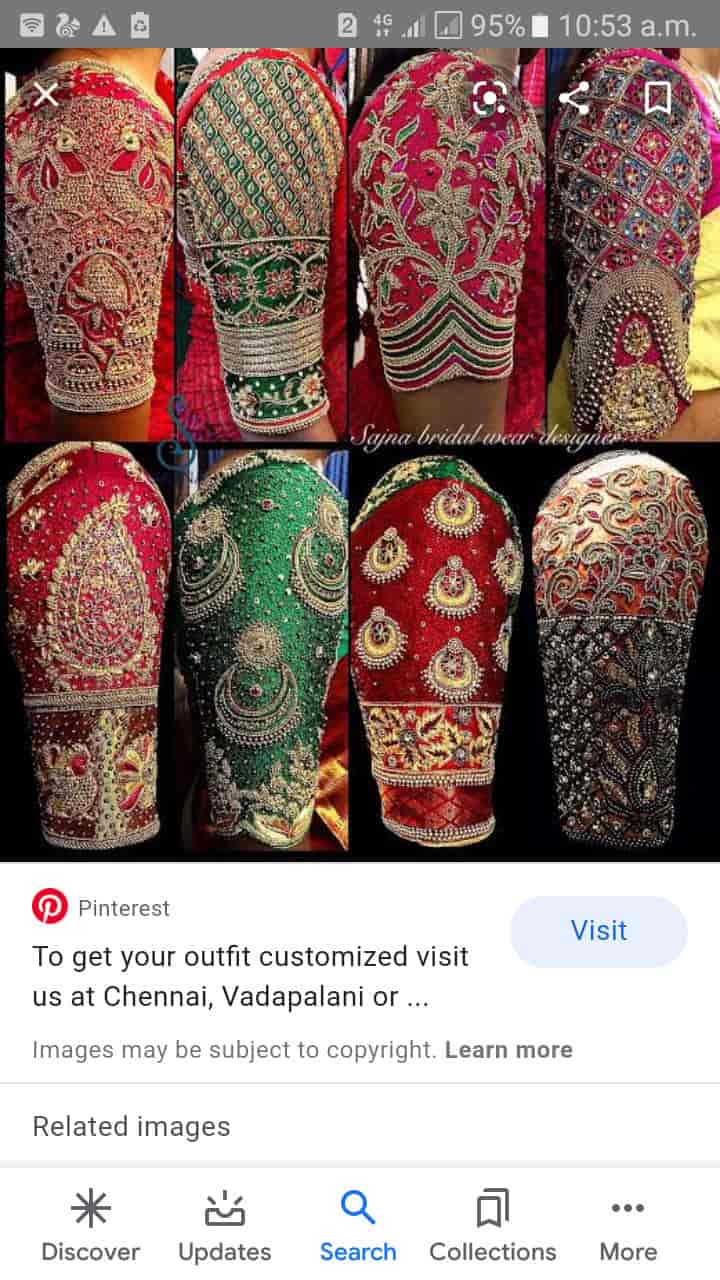Close the image viewer
Screen dimensions: 720x1280
click(46, 96)
